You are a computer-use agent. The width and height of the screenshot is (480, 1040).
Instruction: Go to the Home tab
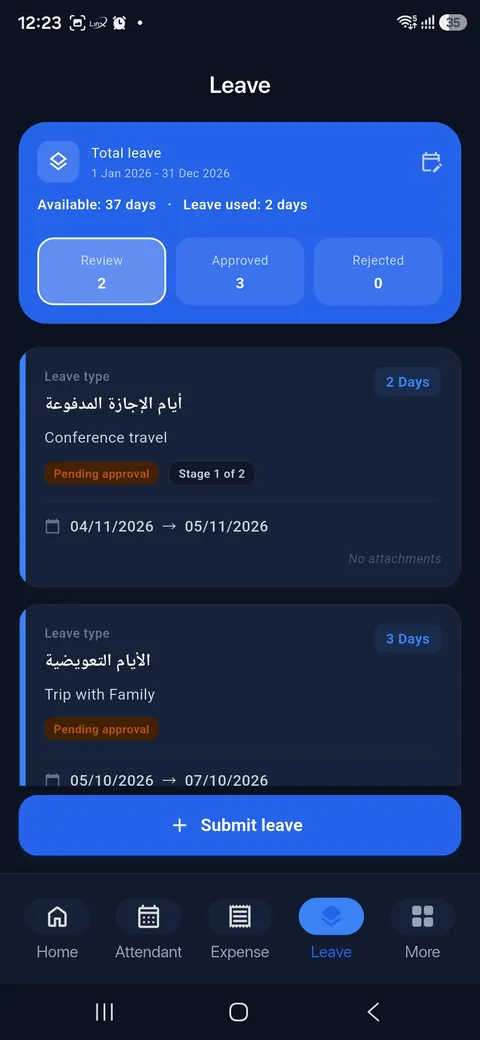pyautogui.click(x=57, y=929)
